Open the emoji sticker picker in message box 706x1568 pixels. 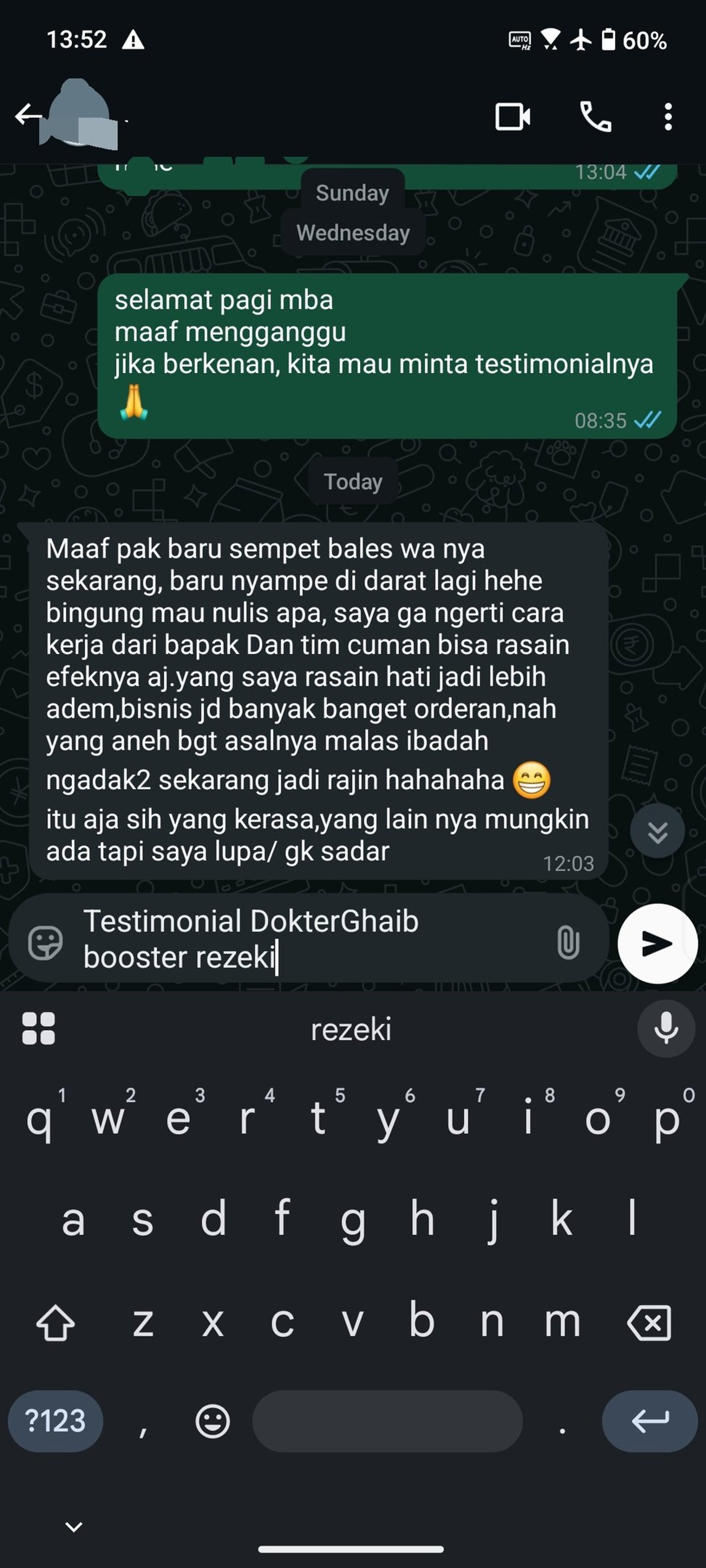(x=45, y=943)
